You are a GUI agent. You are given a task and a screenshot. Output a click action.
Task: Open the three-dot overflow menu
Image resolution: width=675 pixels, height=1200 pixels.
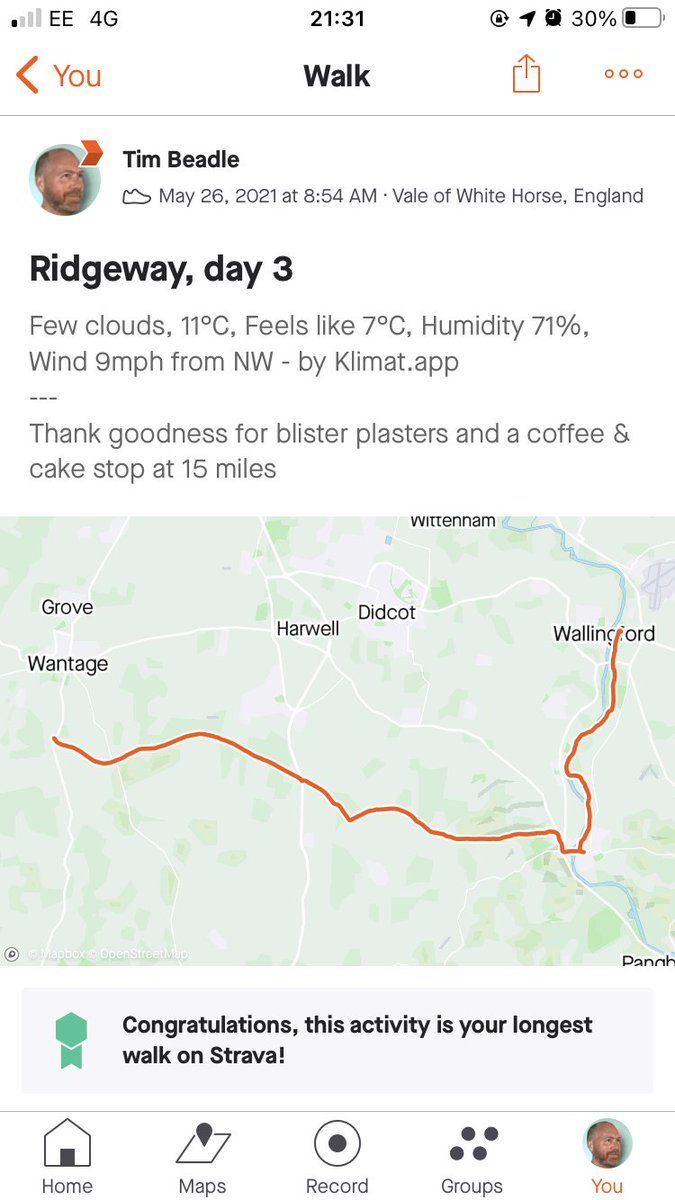pos(623,75)
